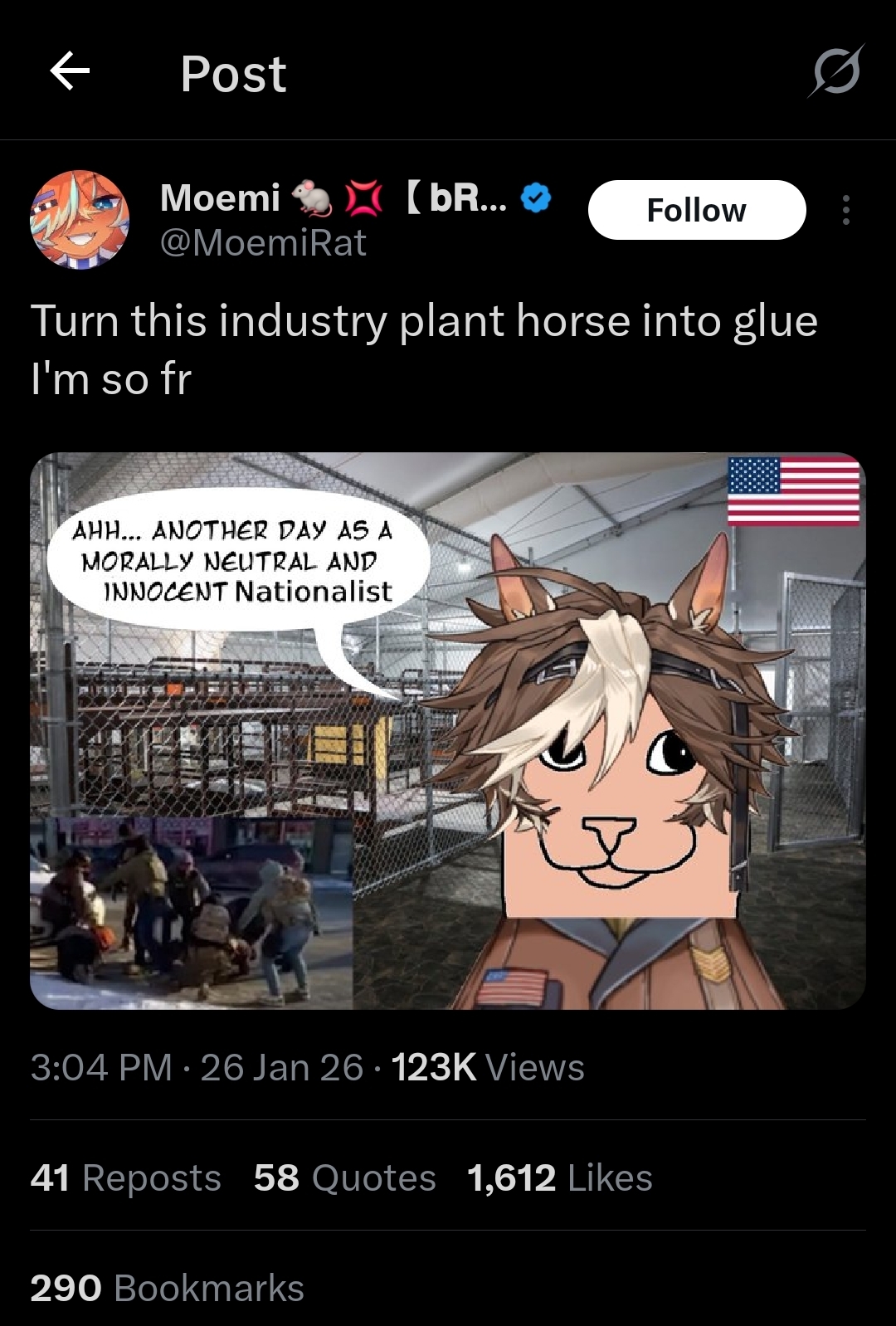The width and height of the screenshot is (896, 1326).
Task: Follow the @MoemiRat account
Action: [x=696, y=210]
